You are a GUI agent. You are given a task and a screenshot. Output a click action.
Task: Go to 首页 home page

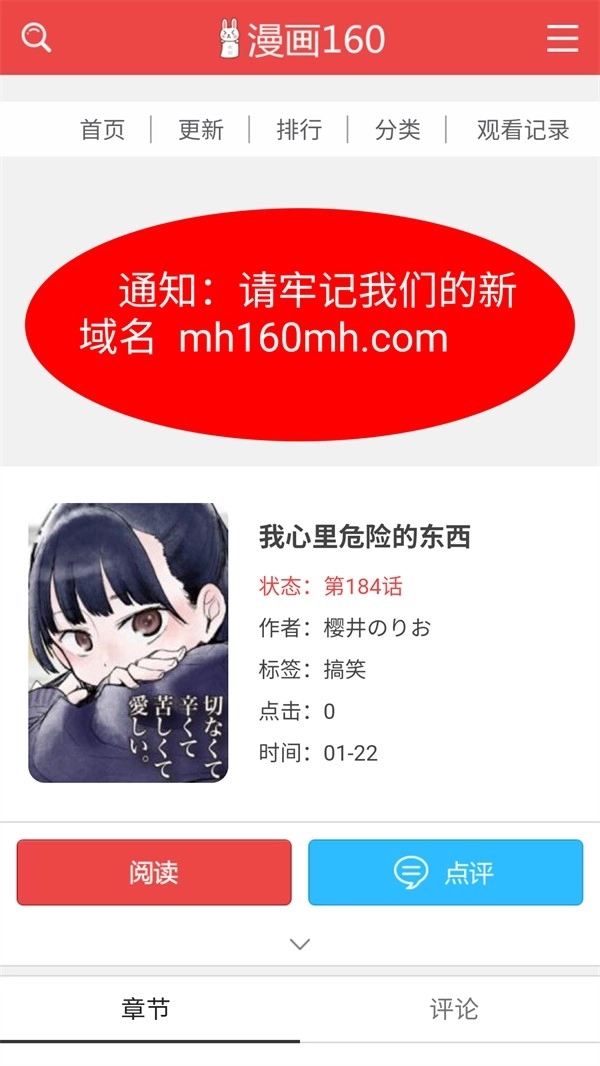(103, 130)
